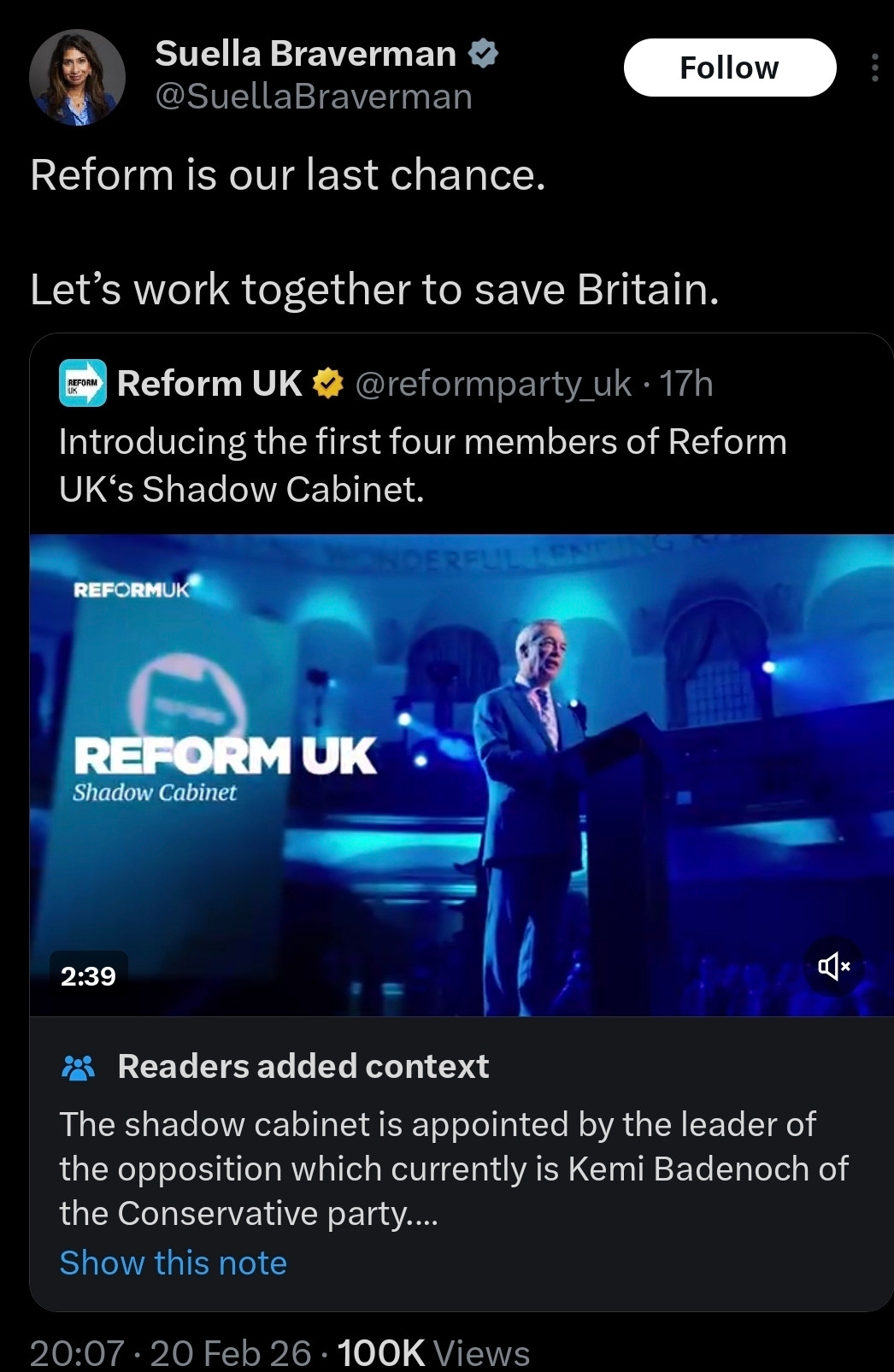894x1372 pixels.
Task: Open the quoted Reform UK post
Action: tap(423, 465)
